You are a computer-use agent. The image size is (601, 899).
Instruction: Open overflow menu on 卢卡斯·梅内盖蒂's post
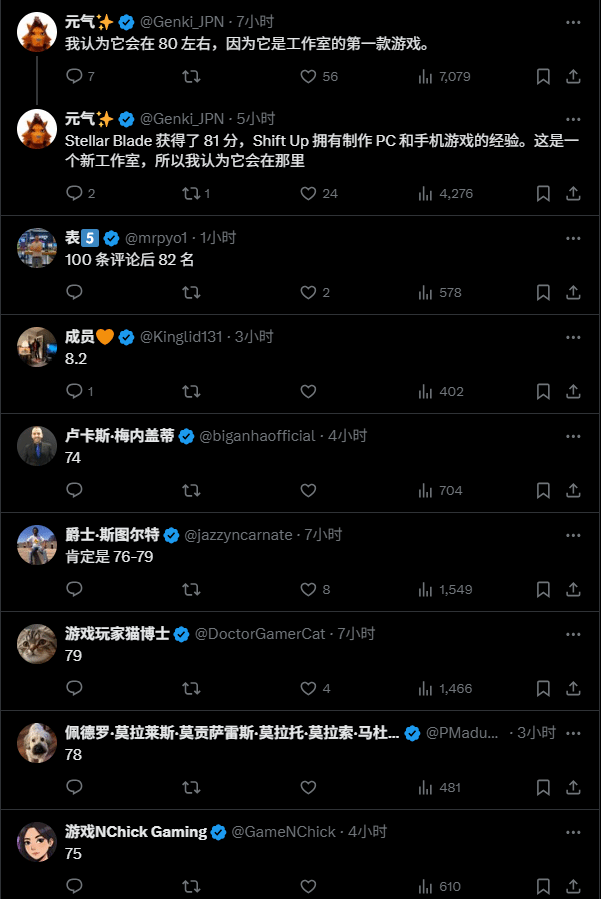[573, 436]
